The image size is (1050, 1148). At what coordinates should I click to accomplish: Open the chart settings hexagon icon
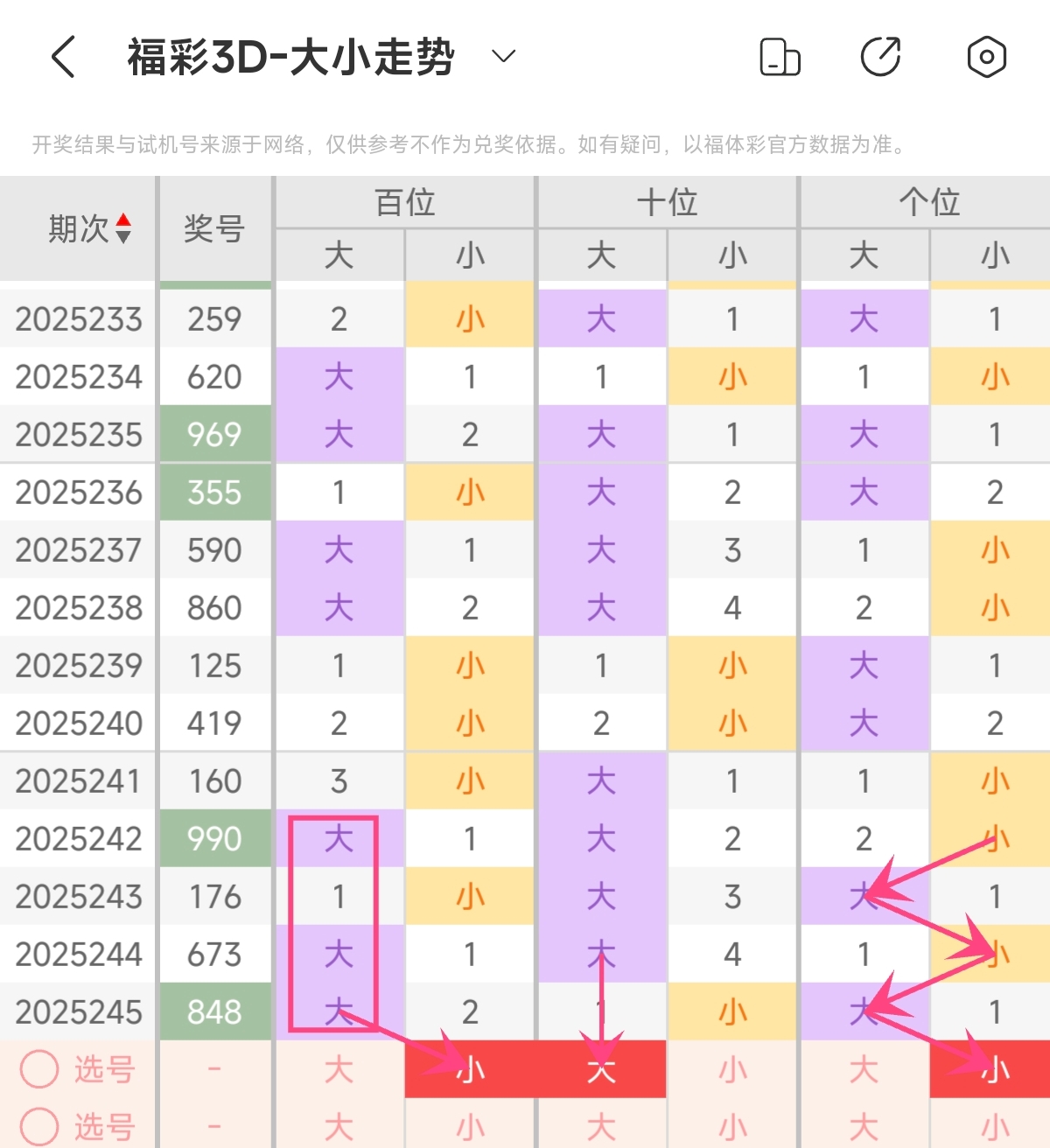tap(986, 58)
